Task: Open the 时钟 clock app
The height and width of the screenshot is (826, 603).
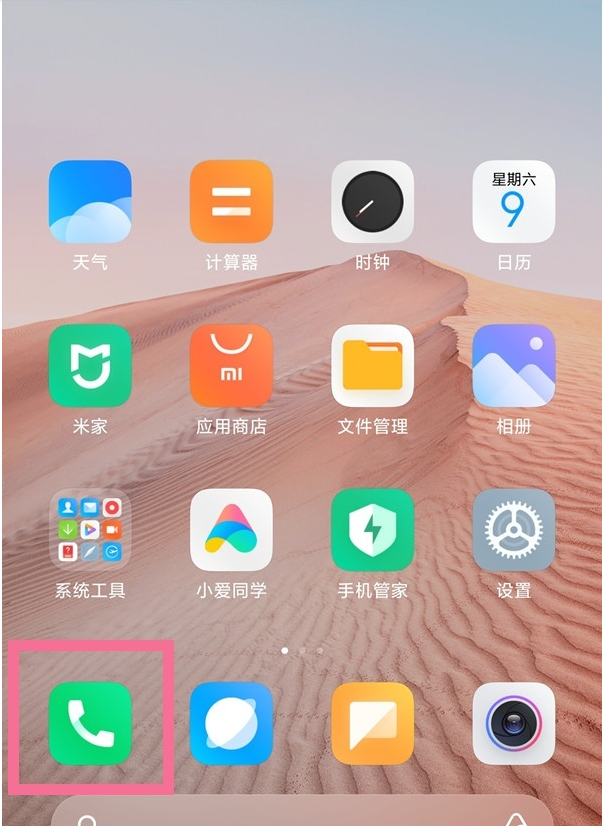Action: pyautogui.click(x=372, y=202)
